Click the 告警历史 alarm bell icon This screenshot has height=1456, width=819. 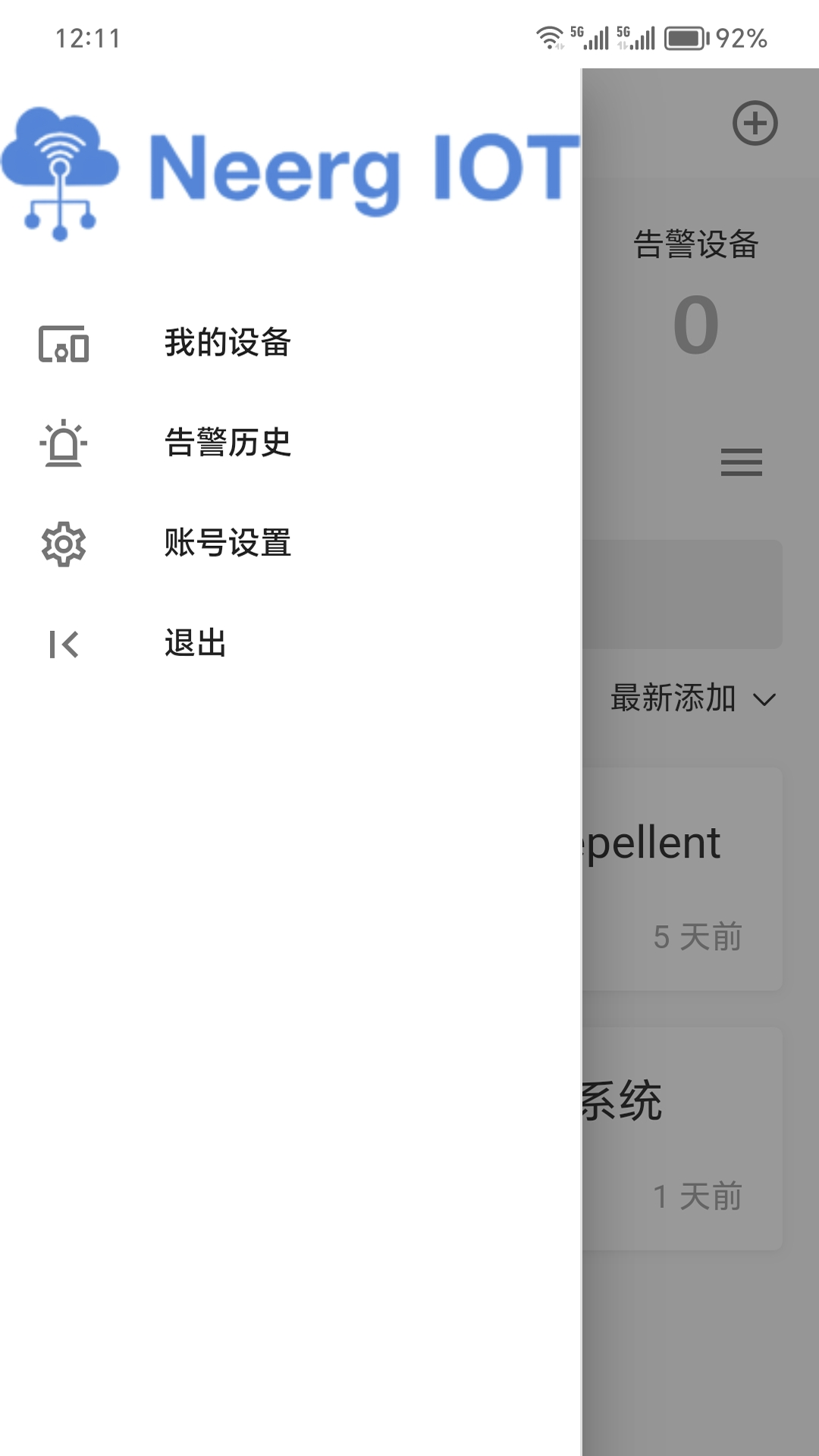click(x=64, y=444)
